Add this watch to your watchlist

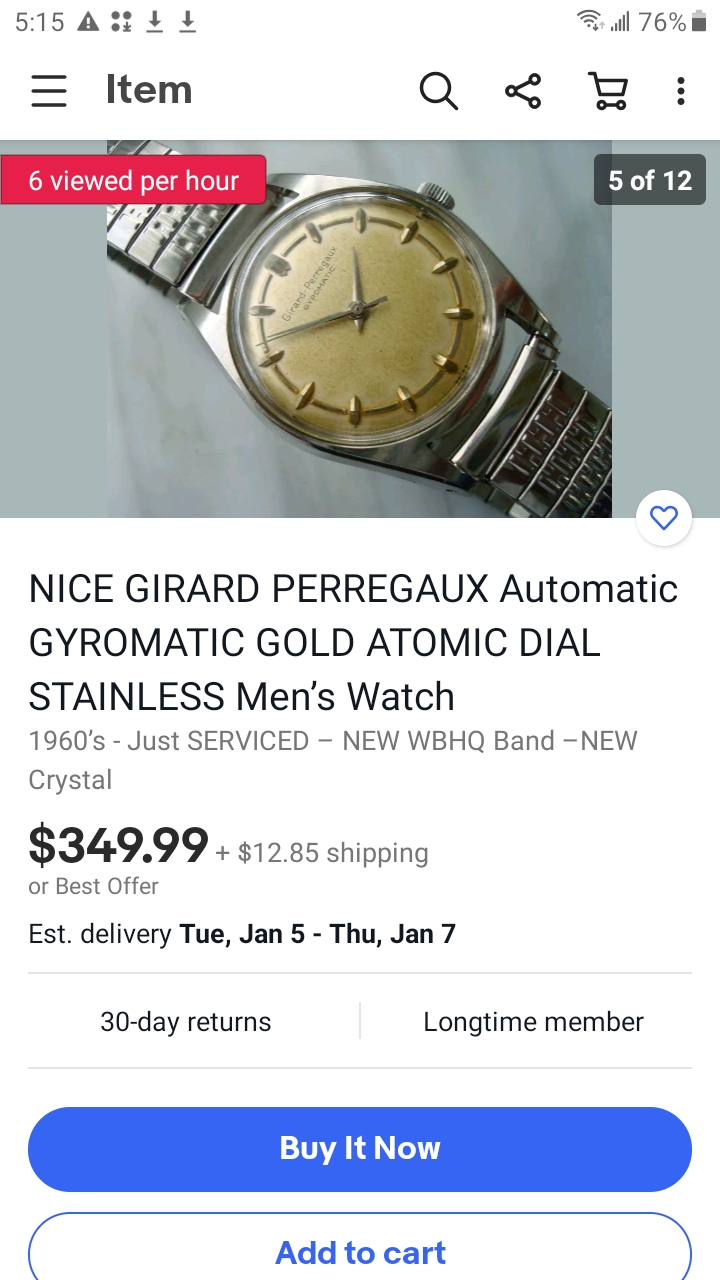coord(663,518)
